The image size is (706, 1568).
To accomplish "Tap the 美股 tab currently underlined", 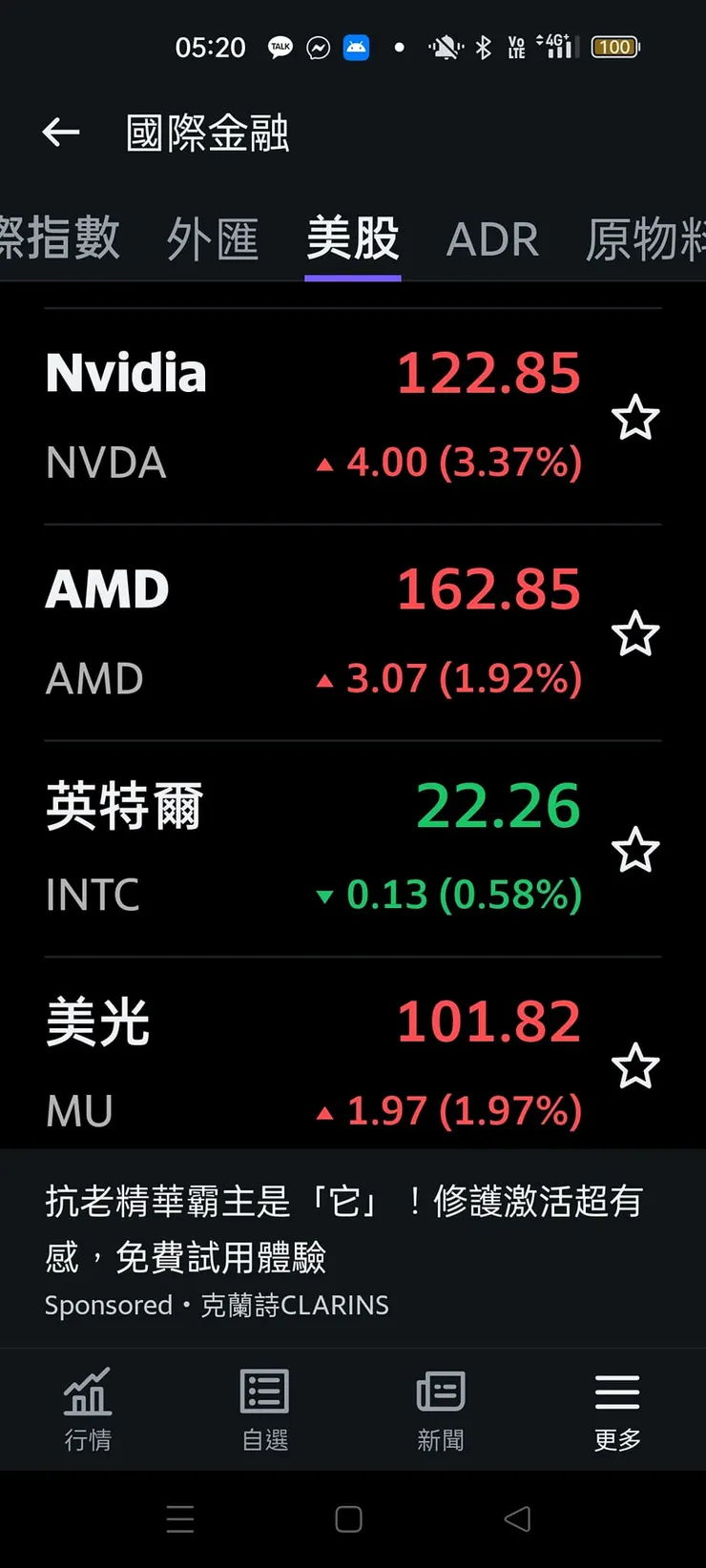I will pyautogui.click(x=351, y=239).
